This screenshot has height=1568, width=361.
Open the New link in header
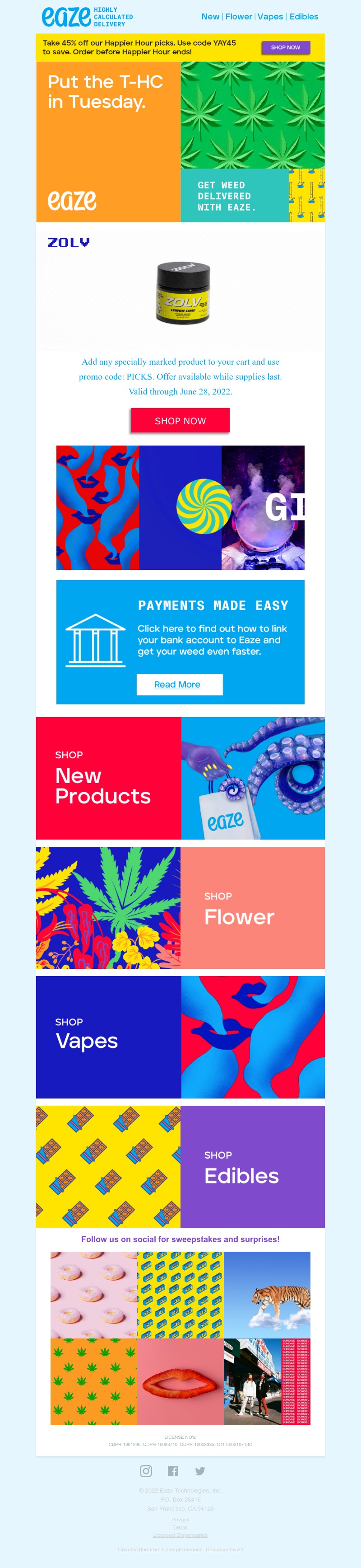click(x=210, y=16)
